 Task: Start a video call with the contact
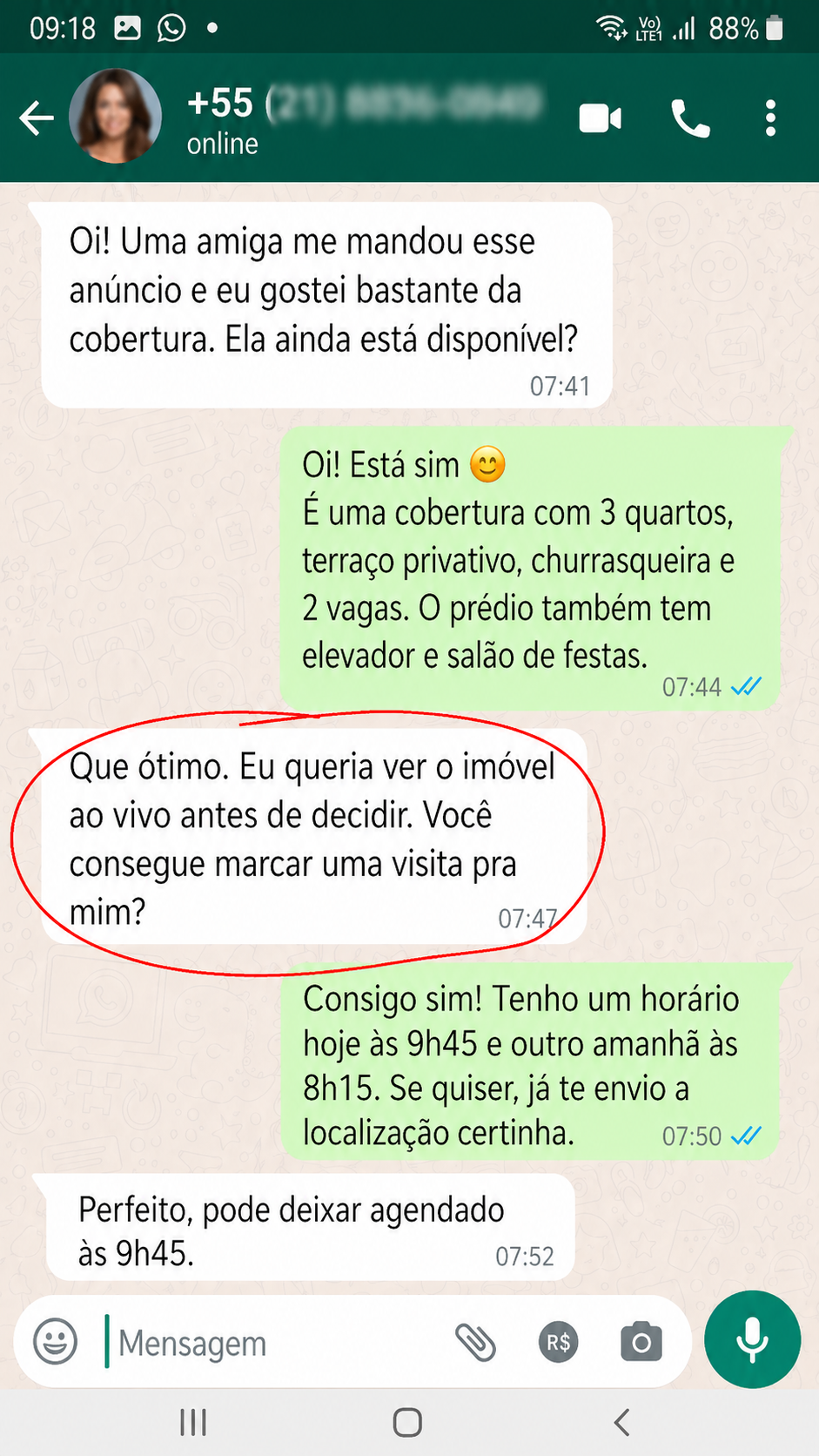point(599,117)
